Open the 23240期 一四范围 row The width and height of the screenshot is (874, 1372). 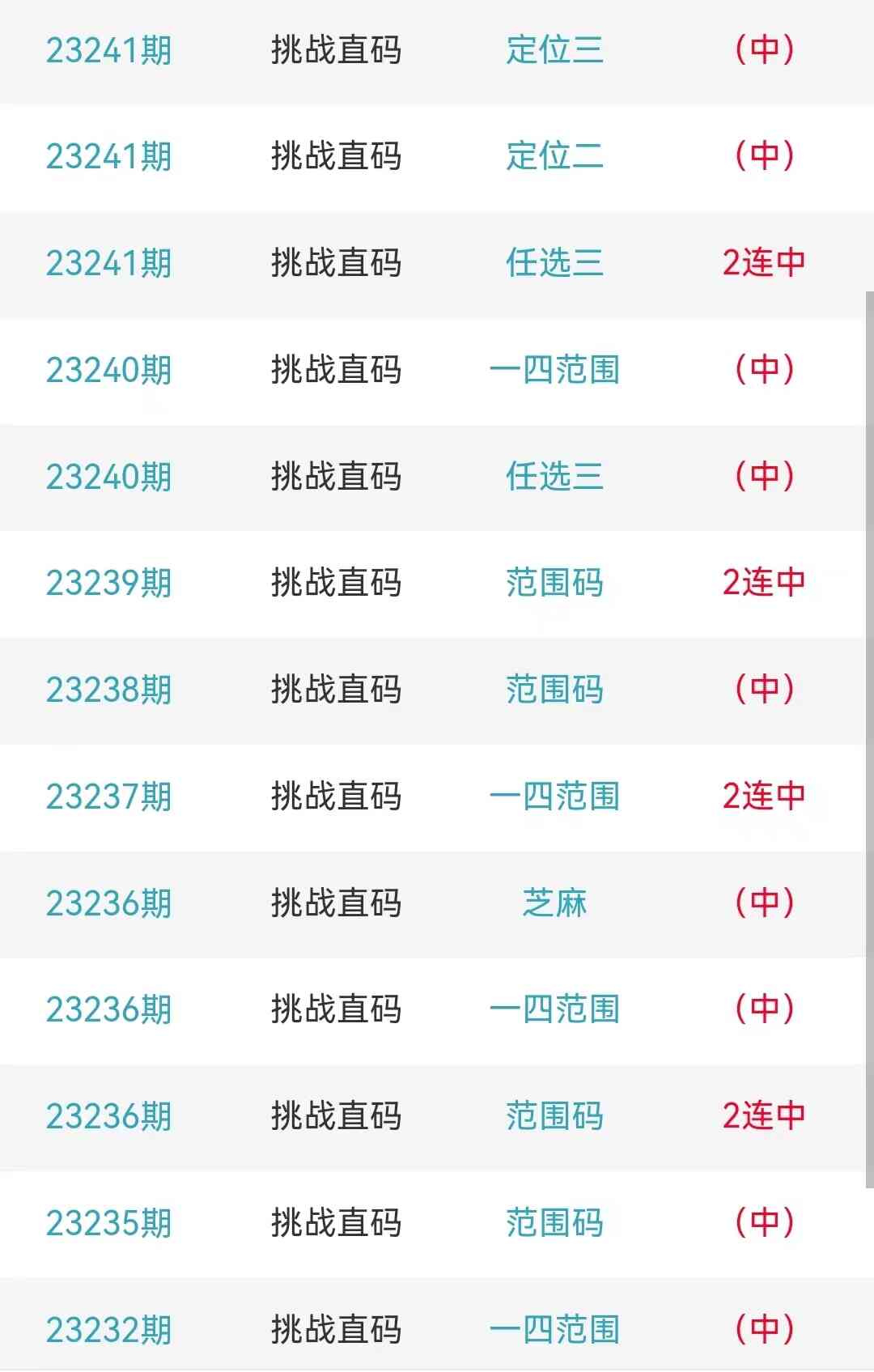tap(554, 370)
